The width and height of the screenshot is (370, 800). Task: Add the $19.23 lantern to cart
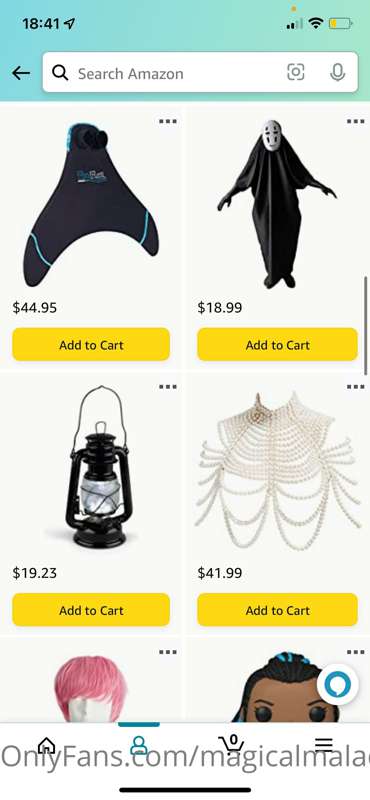(91, 610)
